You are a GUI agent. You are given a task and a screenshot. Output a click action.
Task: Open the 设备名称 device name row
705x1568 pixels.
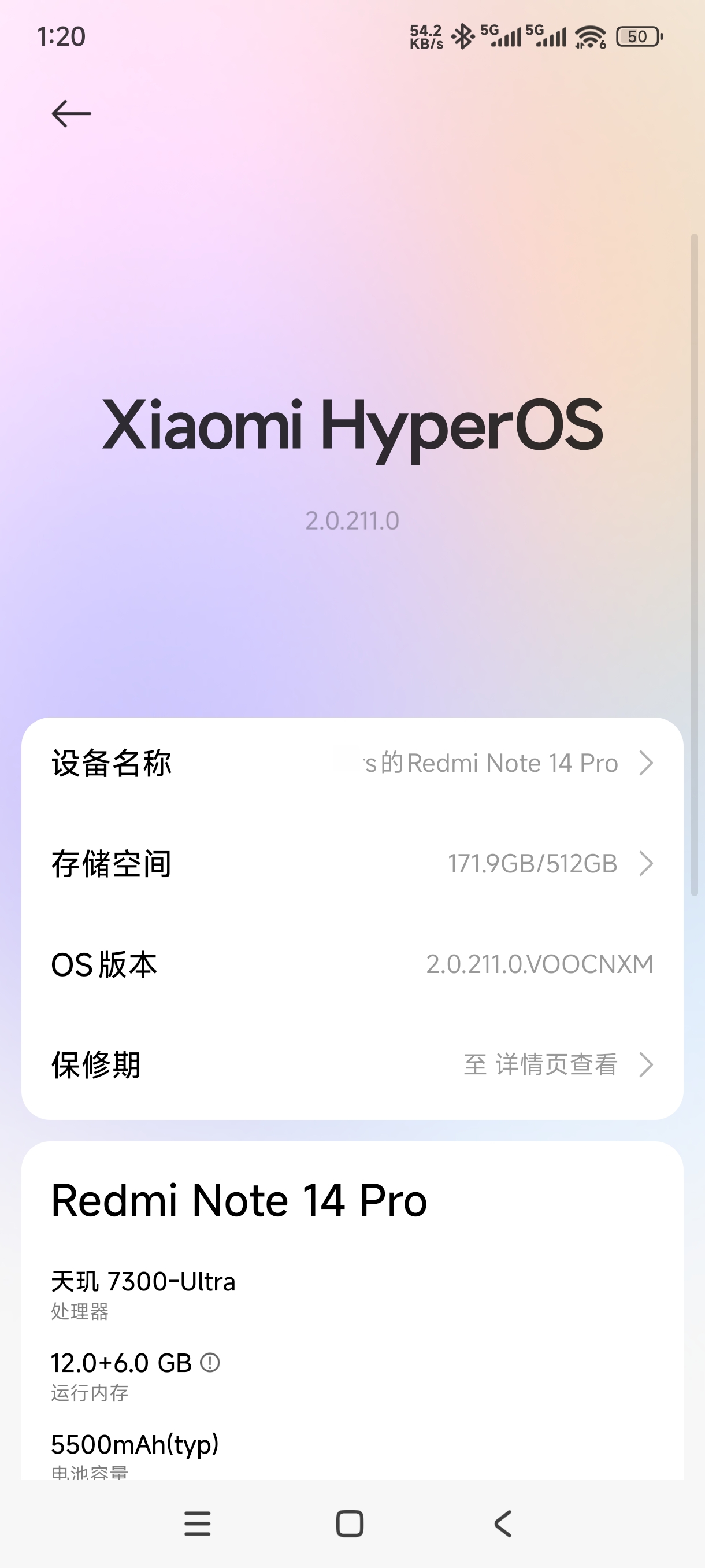pos(352,763)
